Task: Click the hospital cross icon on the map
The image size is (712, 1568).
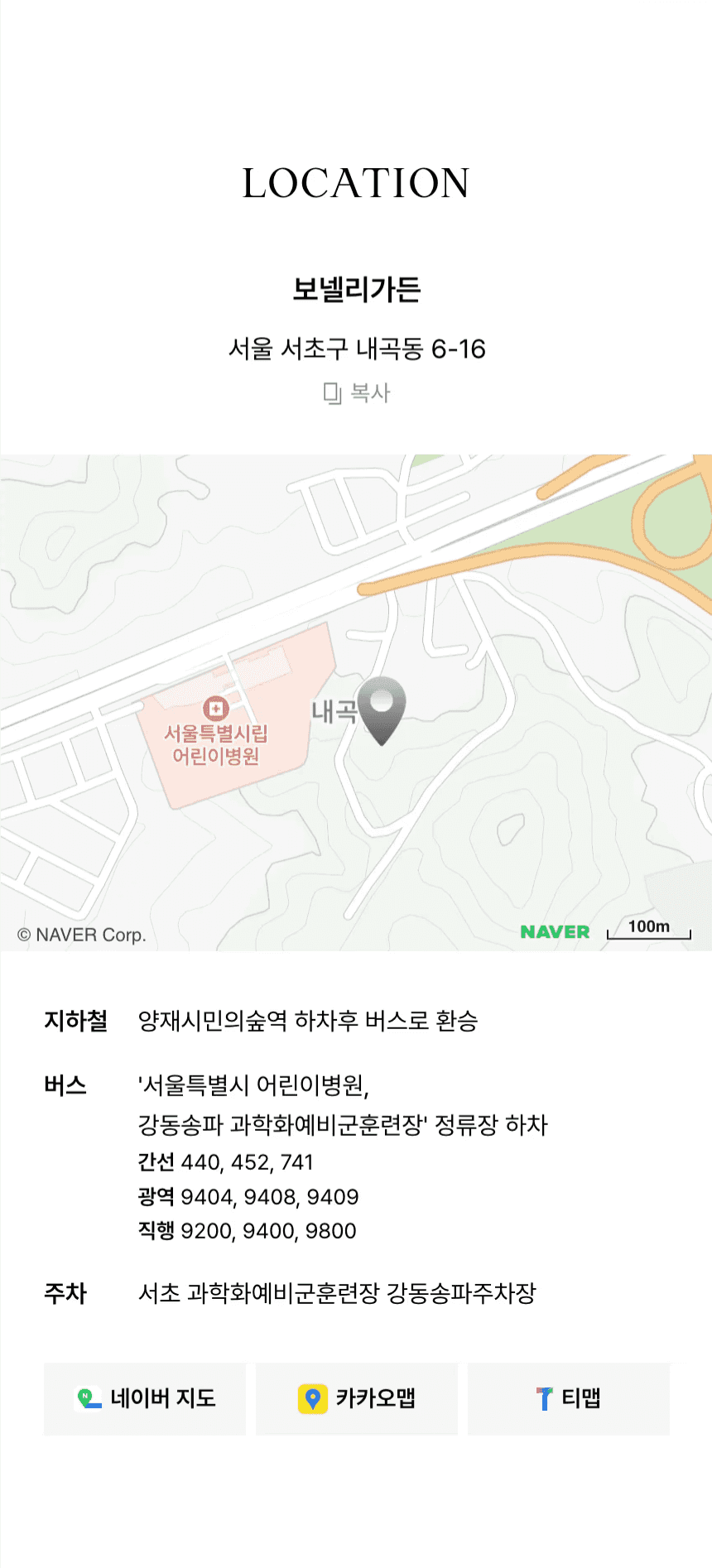Action: click(214, 709)
